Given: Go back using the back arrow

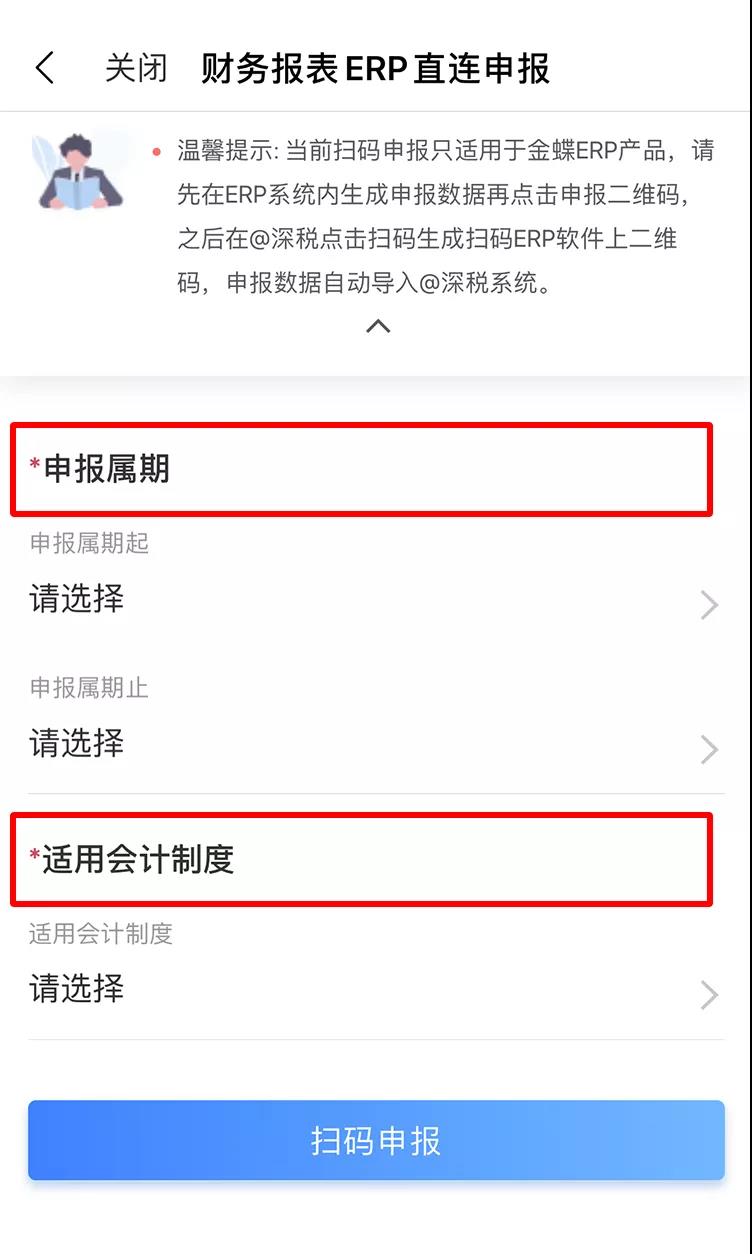Looking at the screenshot, I should tap(44, 69).
